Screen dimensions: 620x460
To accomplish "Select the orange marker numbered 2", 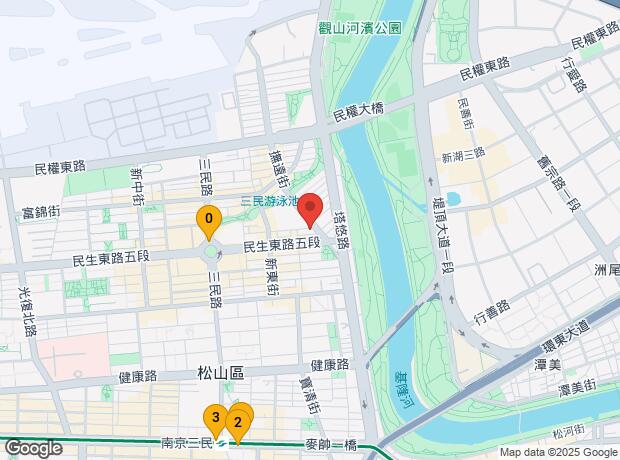I will (x=240, y=420).
